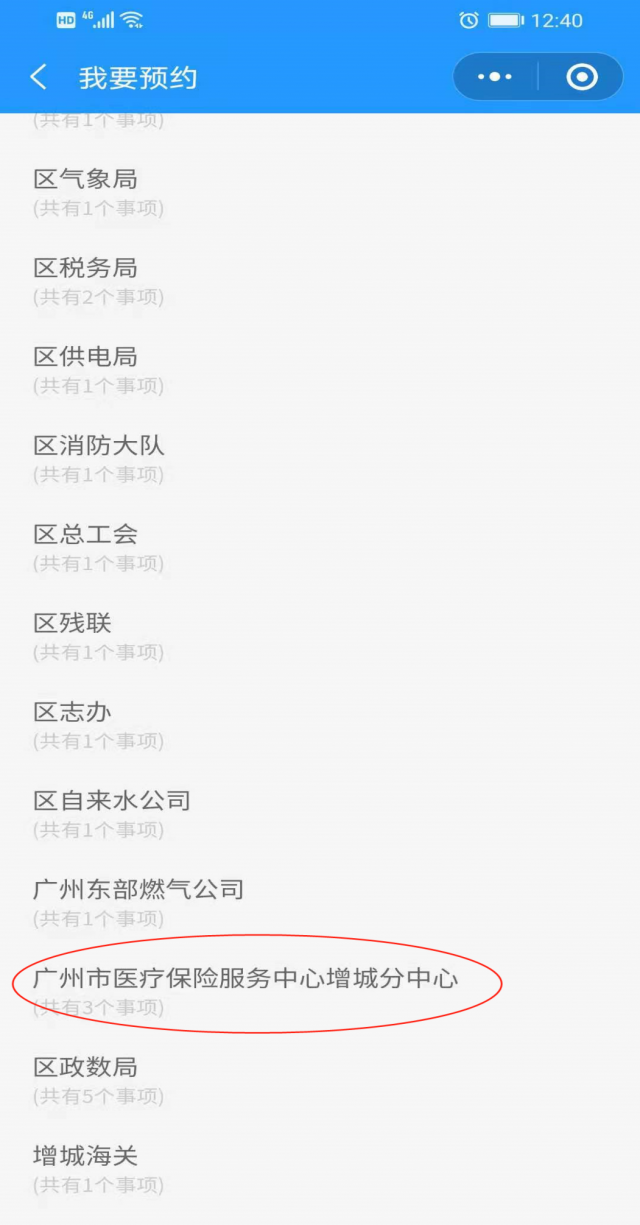Select 区税务局 from the list
The height and width of the screenshot is (1225, 640).
[320, 281]
